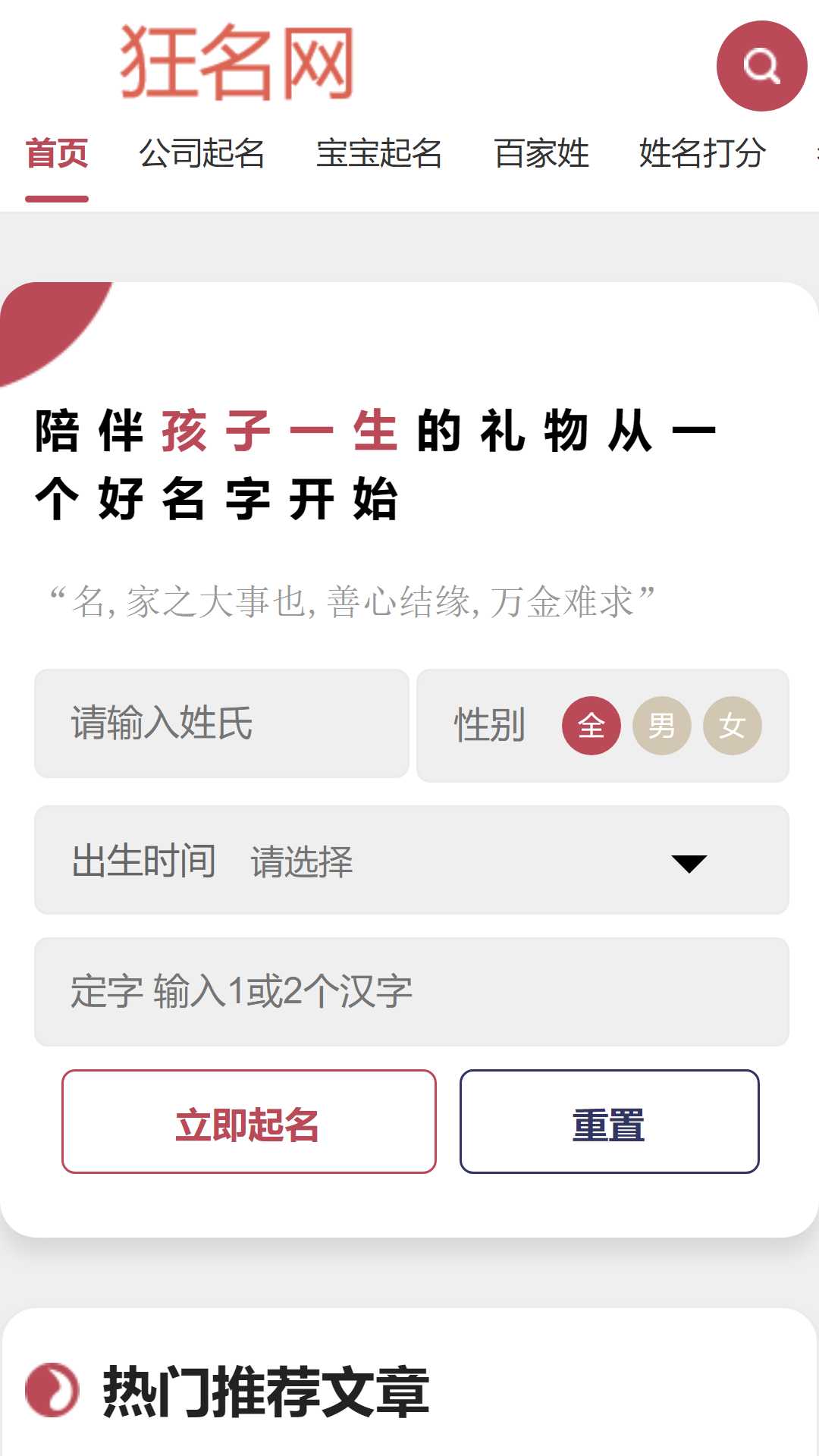The width and height of the screenshot is (819, 1456).
Task: Open the 公司起名 tab
Action: coord(202,153)
